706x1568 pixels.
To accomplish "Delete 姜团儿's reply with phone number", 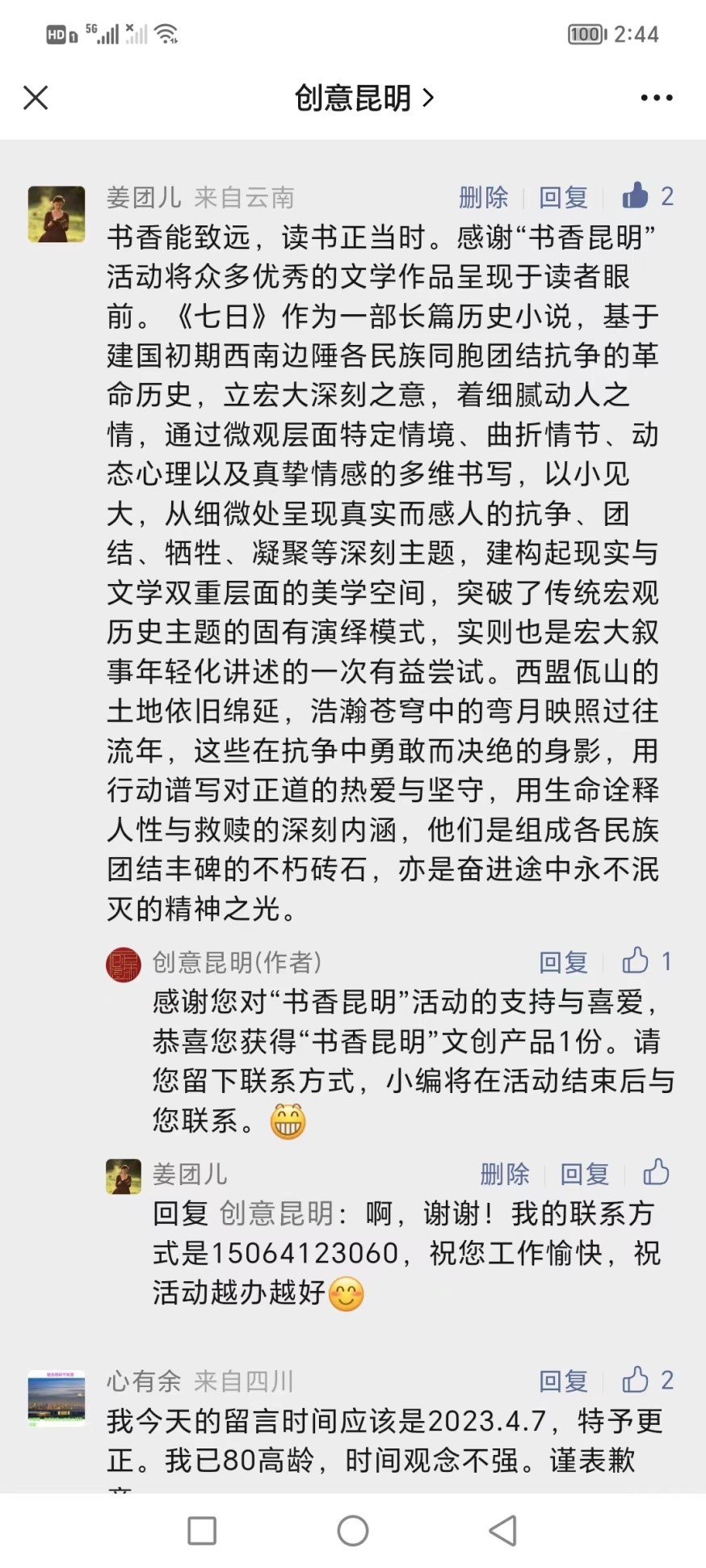I will tap(504, 1174).
